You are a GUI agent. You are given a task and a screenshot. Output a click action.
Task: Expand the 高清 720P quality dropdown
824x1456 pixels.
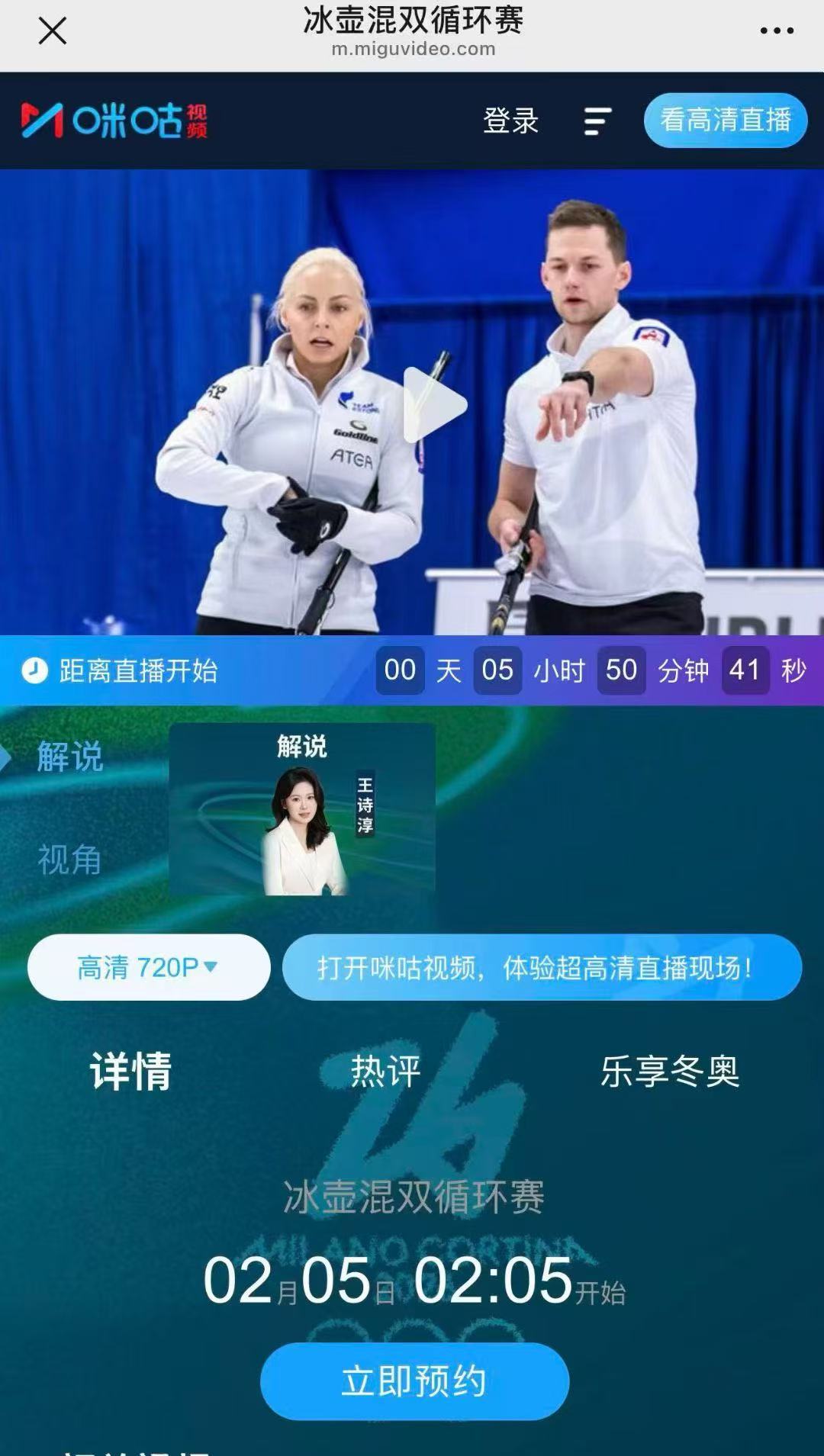(149, 967)
